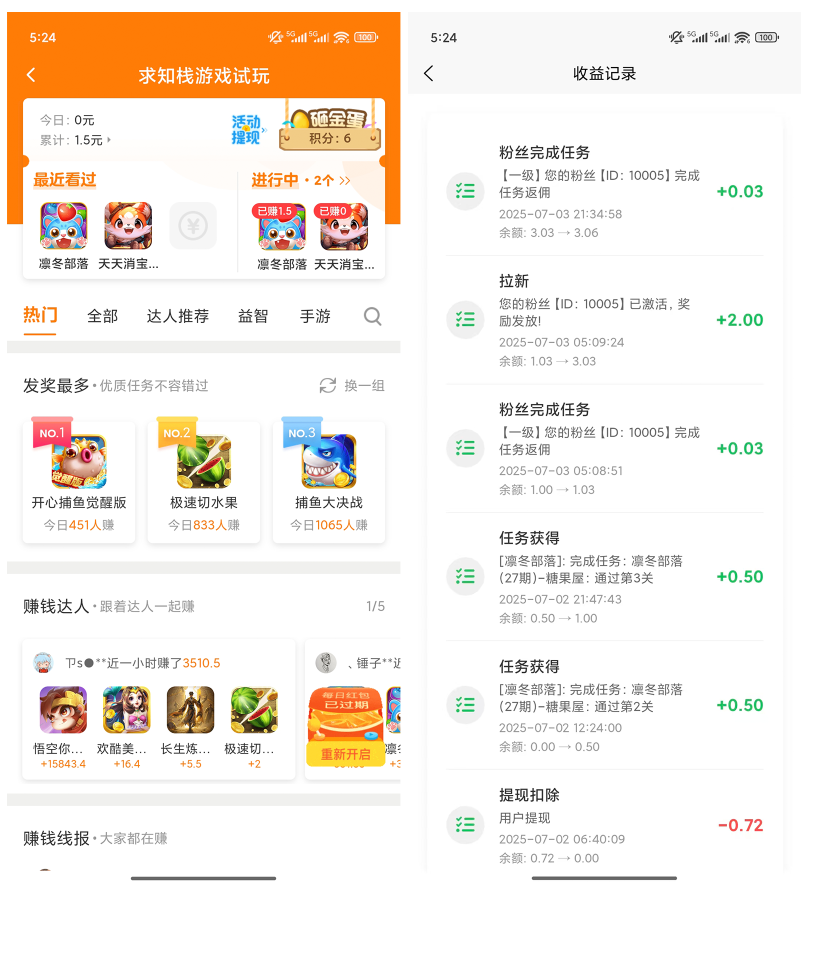Switch to the 益智 tab
Image resolution: width=814 pixels, height=954 pixels.
tap(253, 316)
